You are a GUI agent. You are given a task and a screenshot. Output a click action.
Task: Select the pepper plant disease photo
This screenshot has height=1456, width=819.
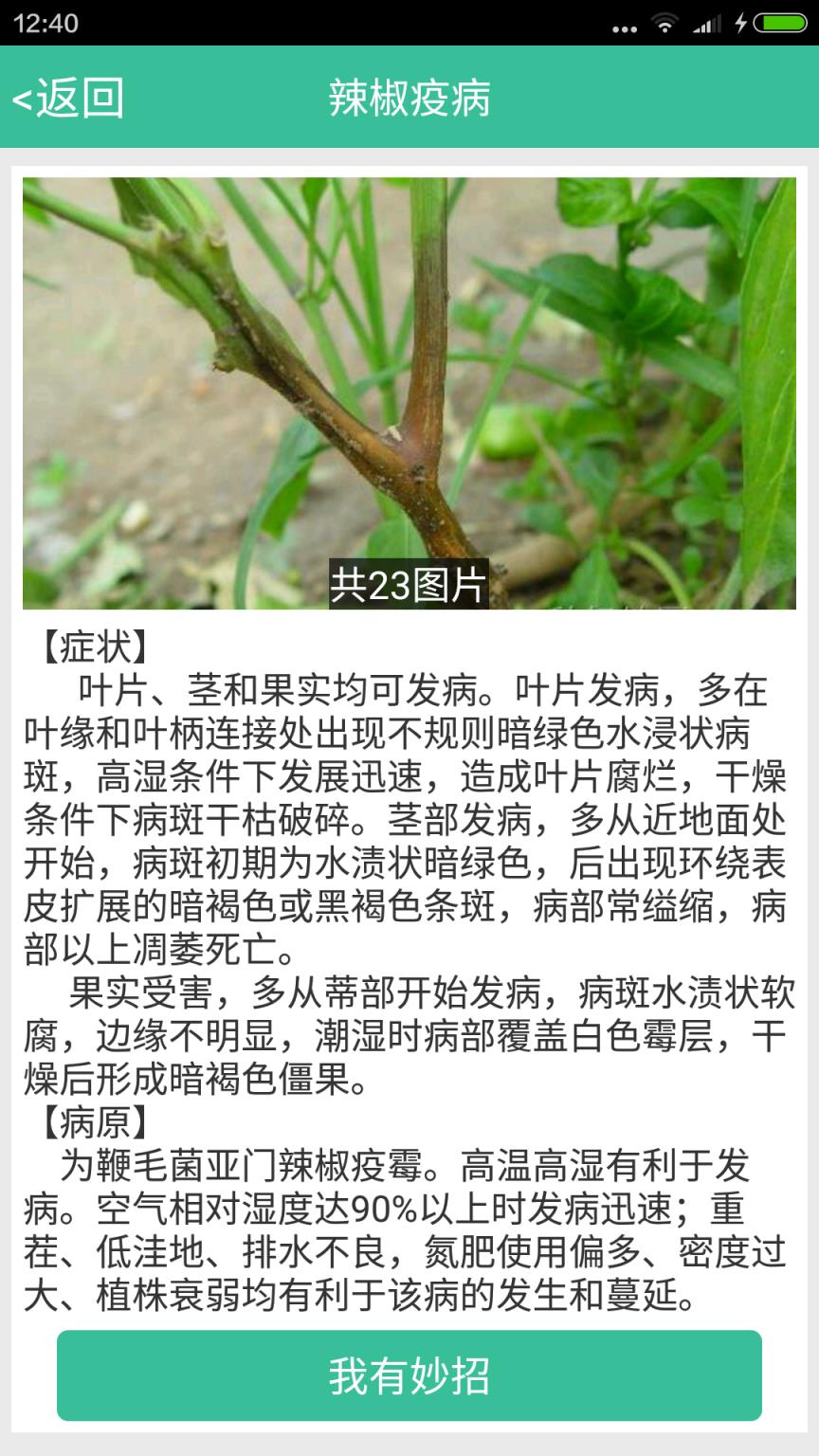(408, 379)
